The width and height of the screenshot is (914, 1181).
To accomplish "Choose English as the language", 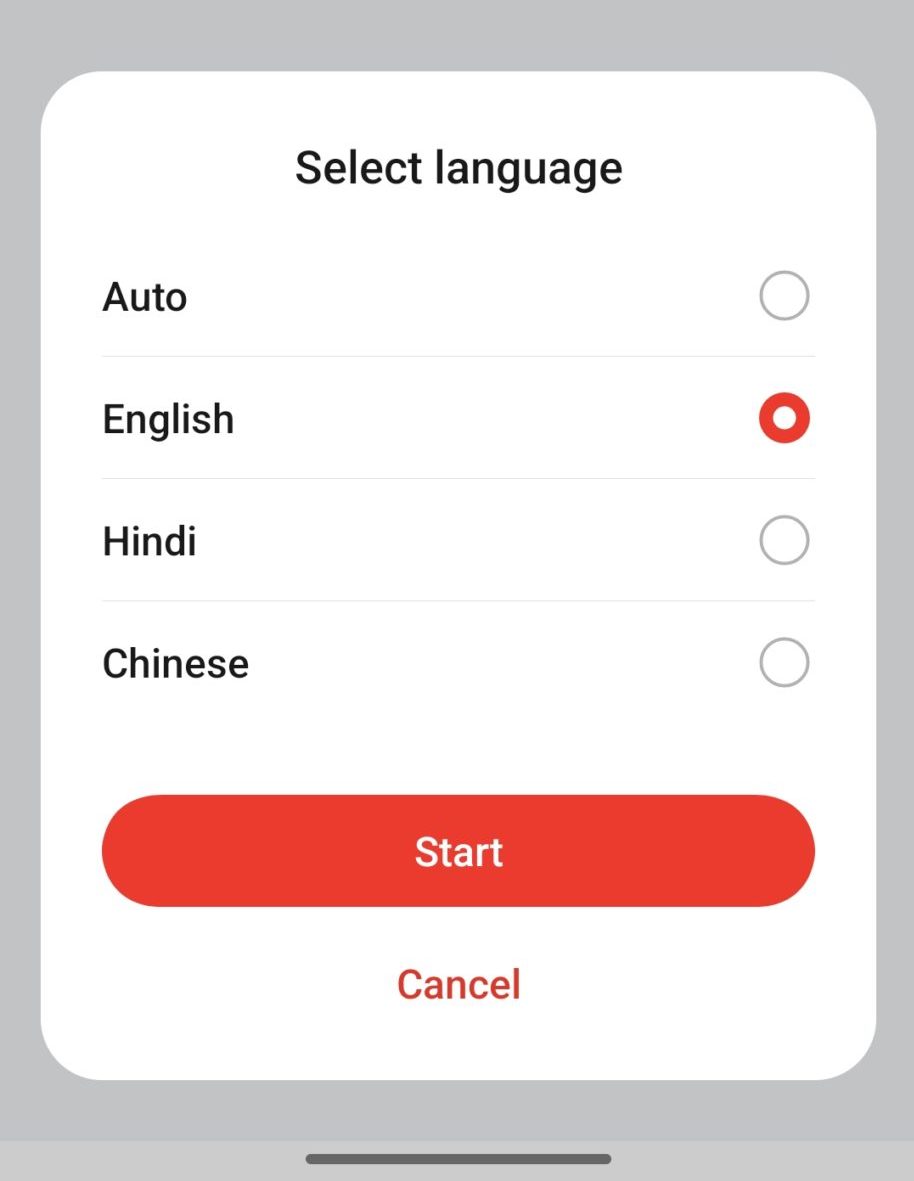I will click(783, 419).
